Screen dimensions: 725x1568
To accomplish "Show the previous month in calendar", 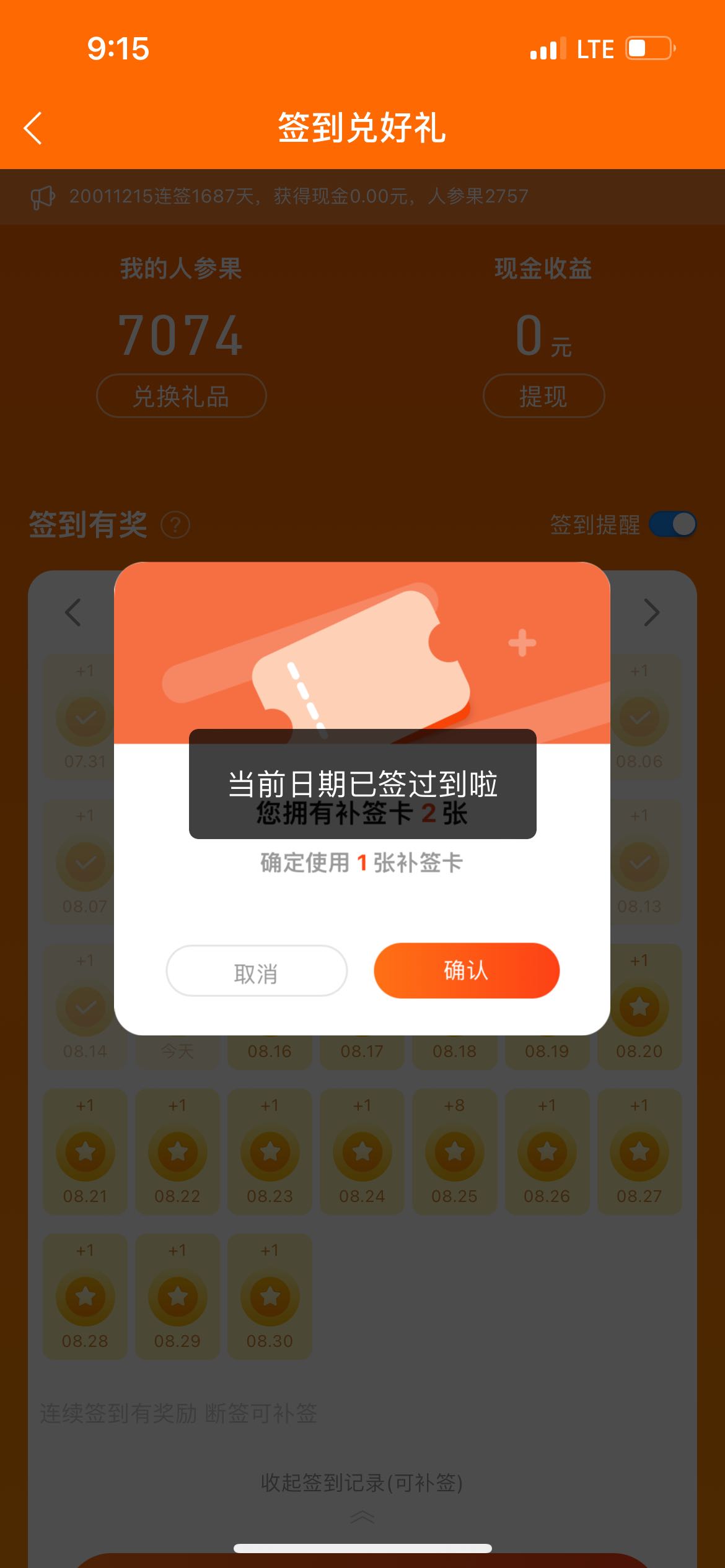I will pos(73,613).
